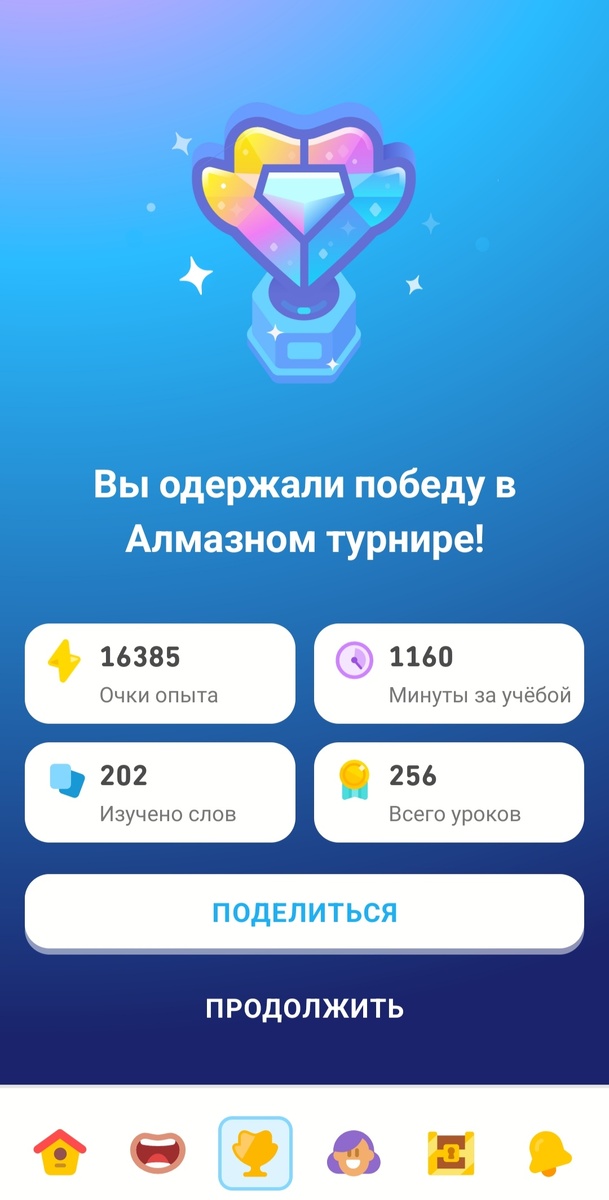Screen dimensions: 609x1200
Task: Continue with the ПРОДОЛЖИТЬ button
Action: click(x=304, y=1007)
